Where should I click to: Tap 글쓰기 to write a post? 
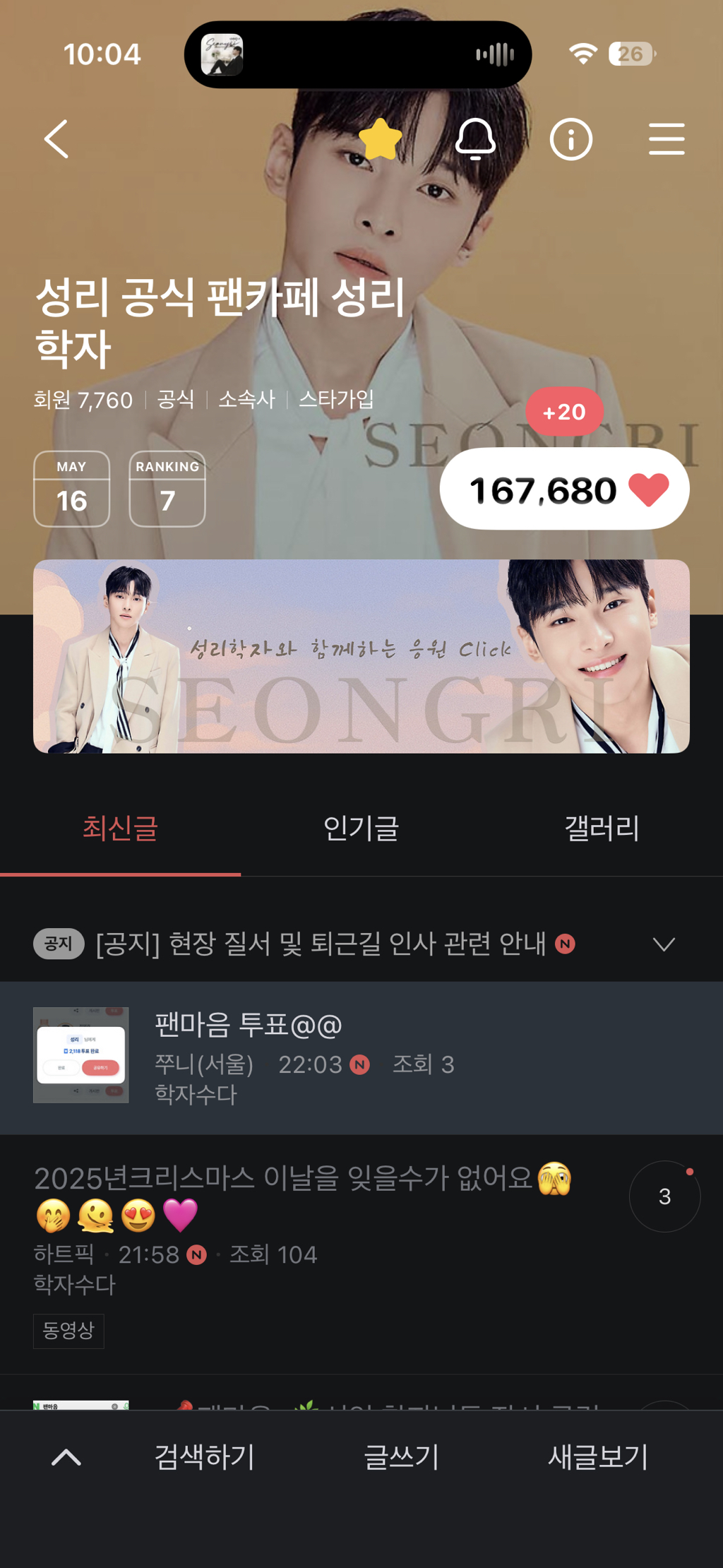point(401,1457)
